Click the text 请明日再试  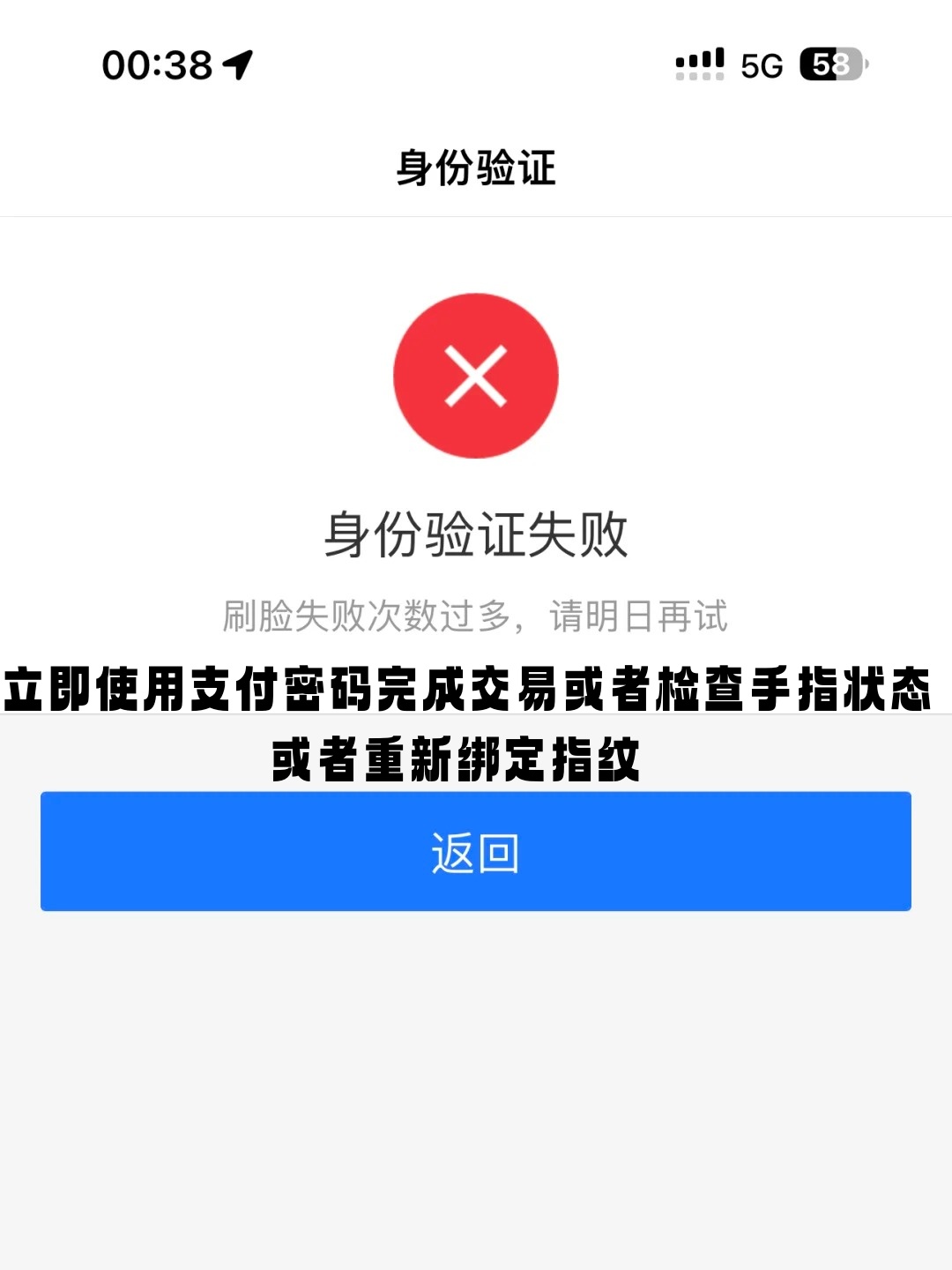(x=641, y=617)
